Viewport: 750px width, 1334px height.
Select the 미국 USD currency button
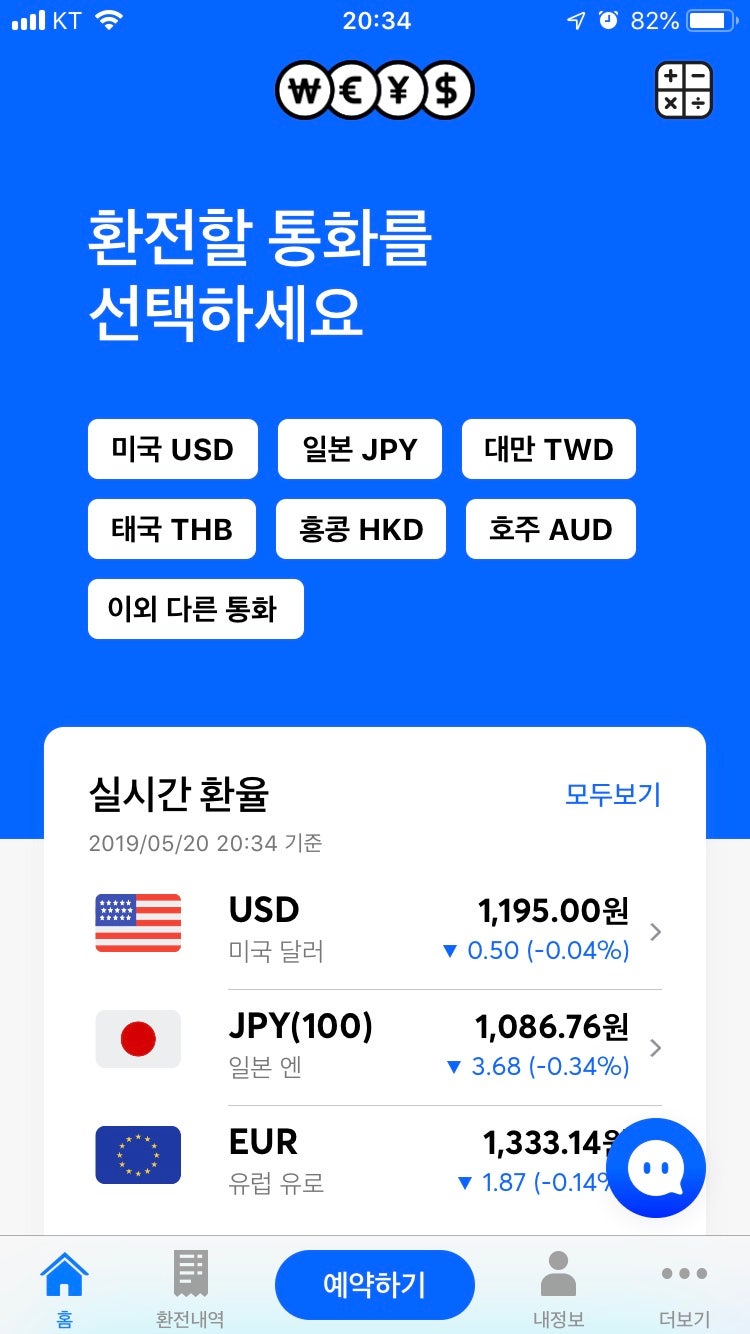pos(172,449)
